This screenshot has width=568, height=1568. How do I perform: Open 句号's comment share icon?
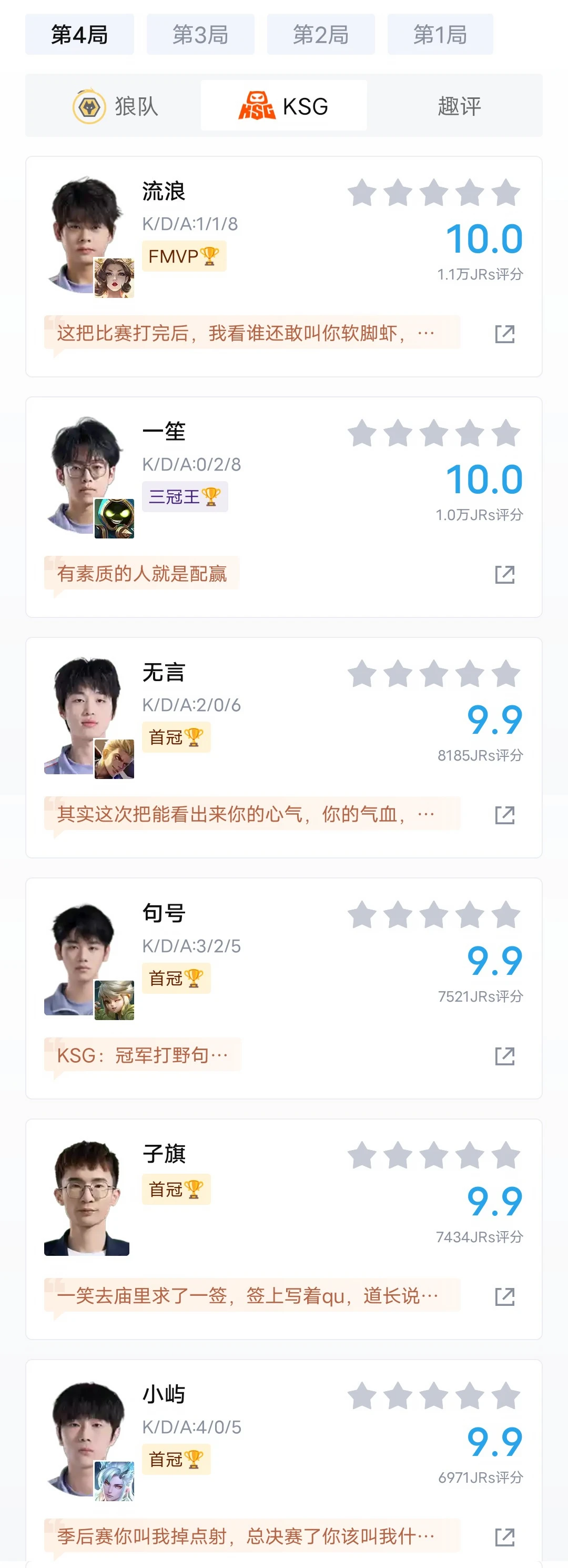[x=505, y=1055]
